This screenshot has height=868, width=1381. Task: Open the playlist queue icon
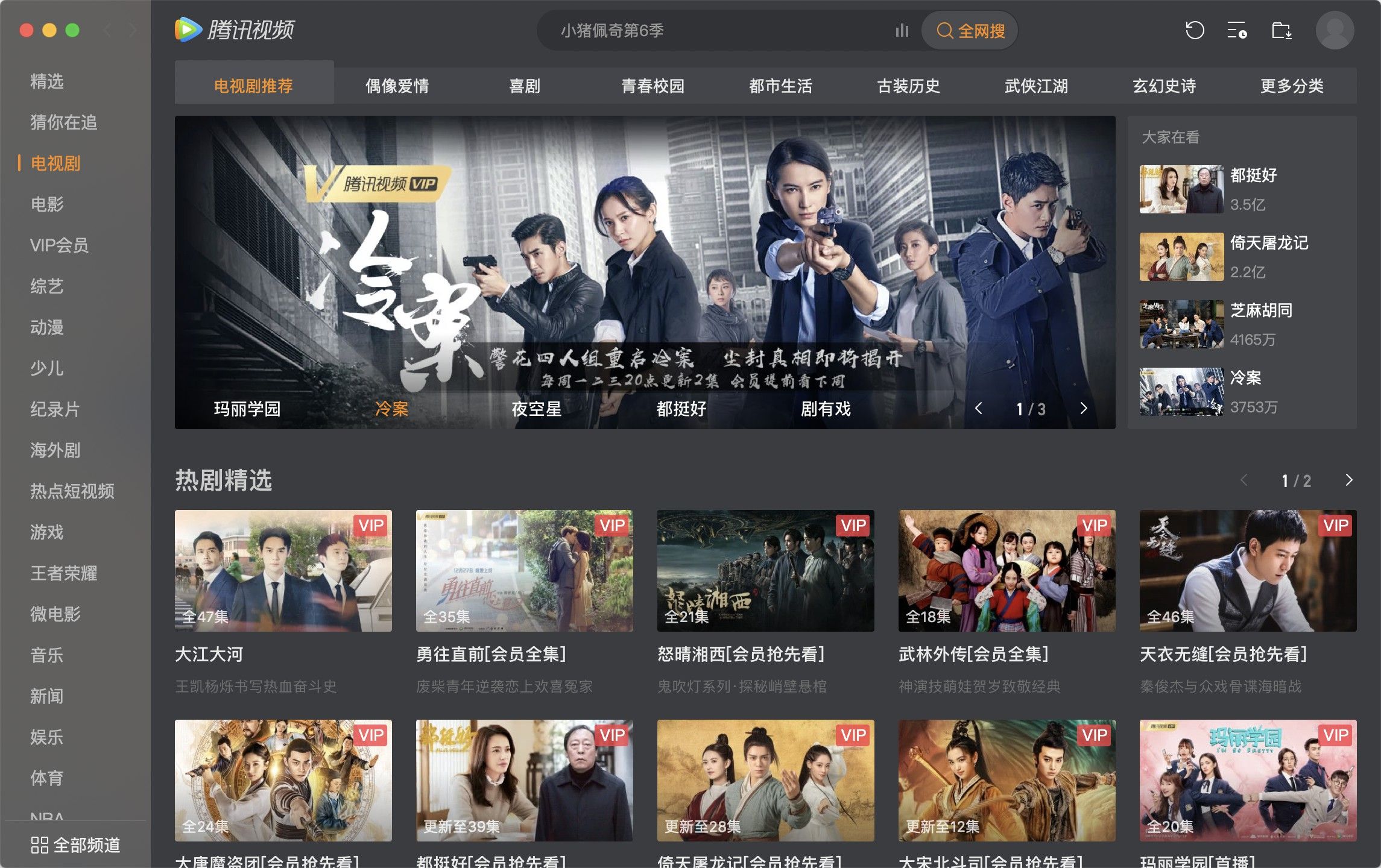tap(1237, 30)
